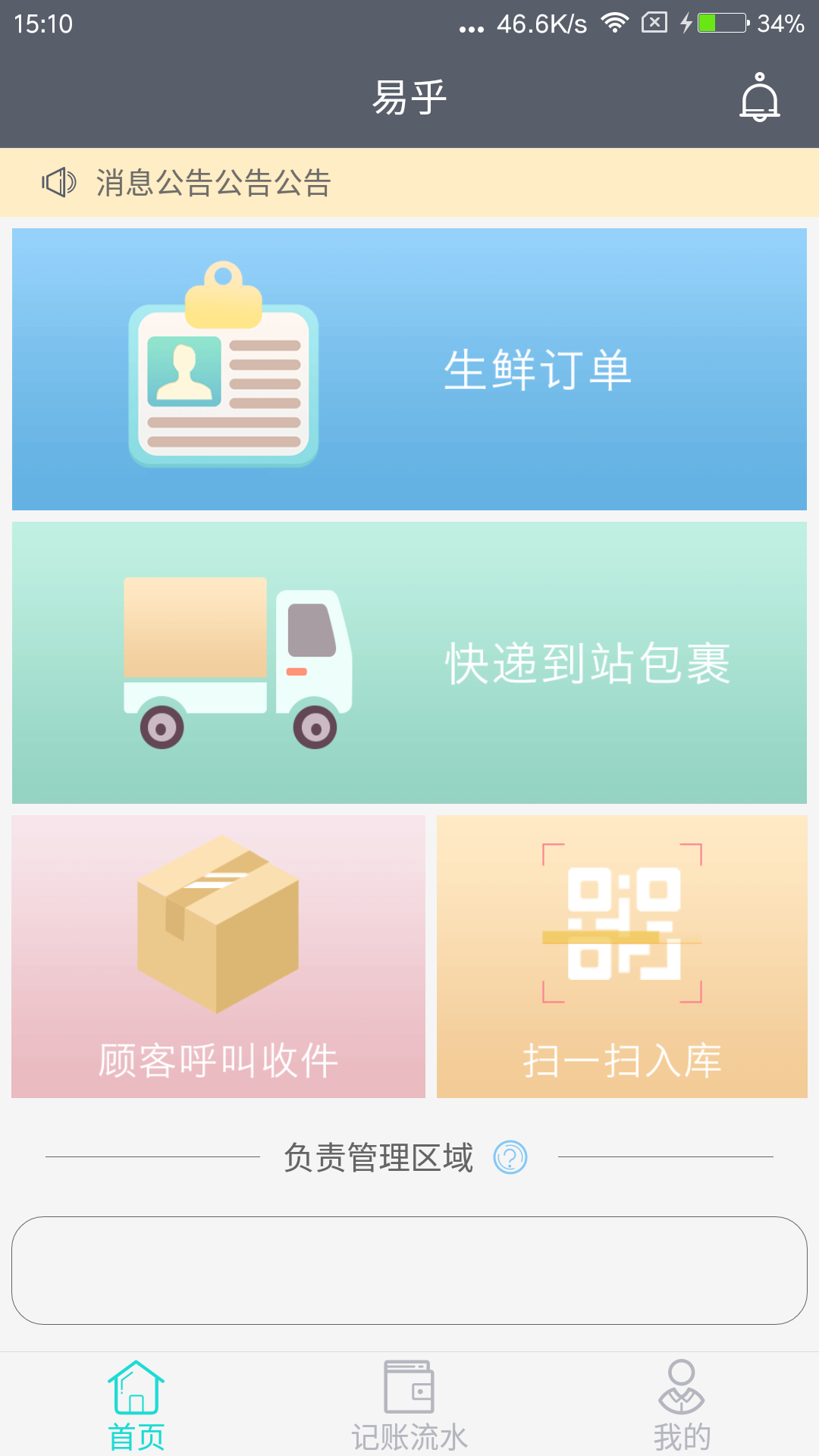The width and height of the screenshot is (819, 1456).
Task: Switch to the 记账流水 tab
Action: pyautogui.click(x=409, y=1405)
